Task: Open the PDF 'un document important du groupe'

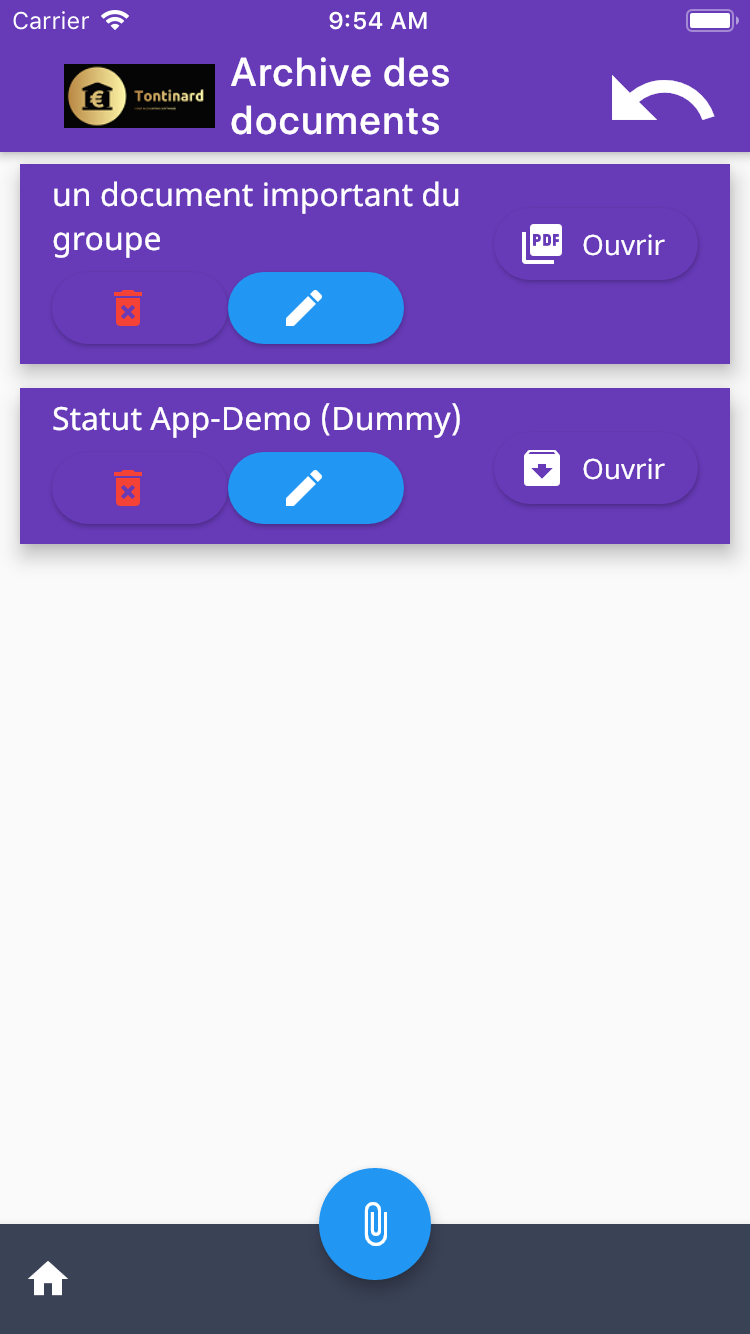Action: (x=596, y=244)
